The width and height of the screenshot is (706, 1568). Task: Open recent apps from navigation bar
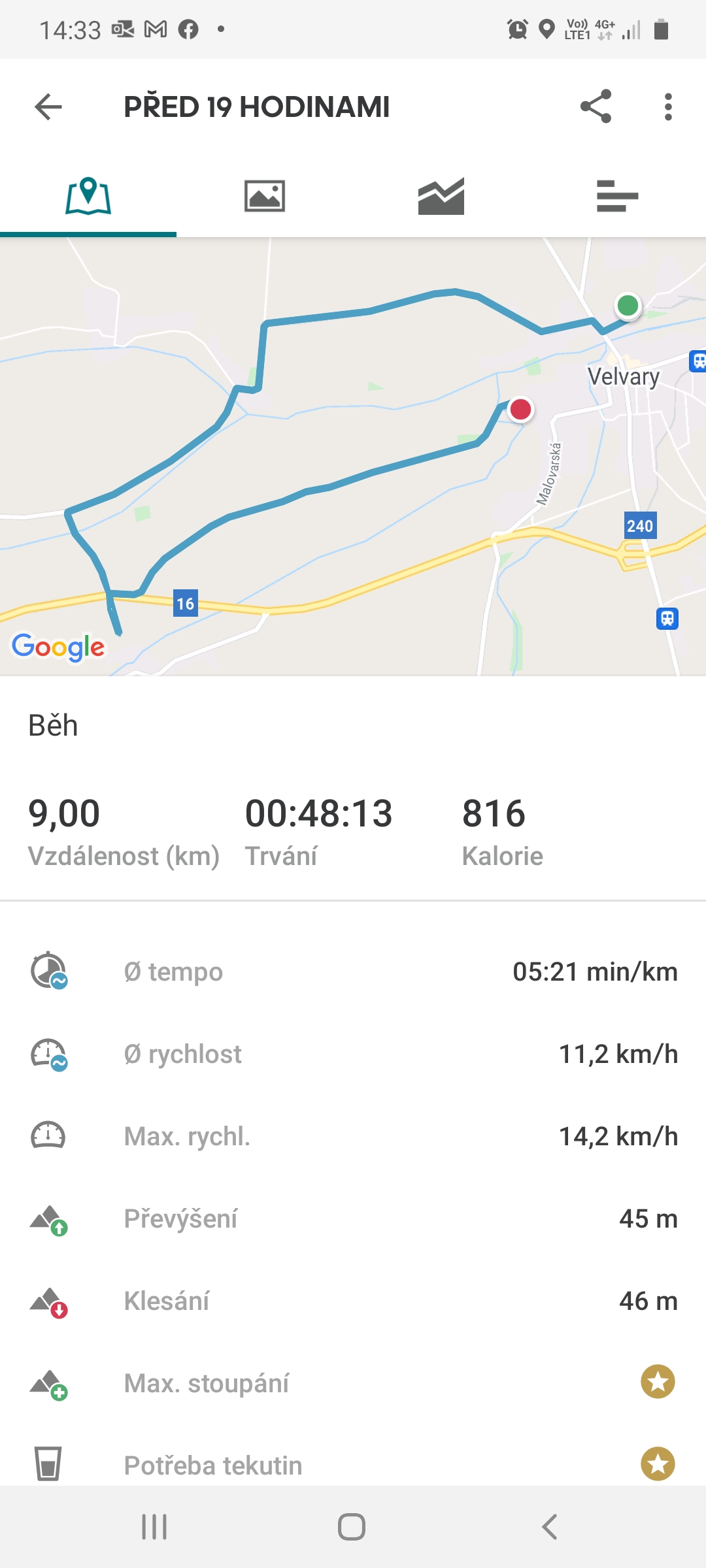click(x=154, y=1527)
